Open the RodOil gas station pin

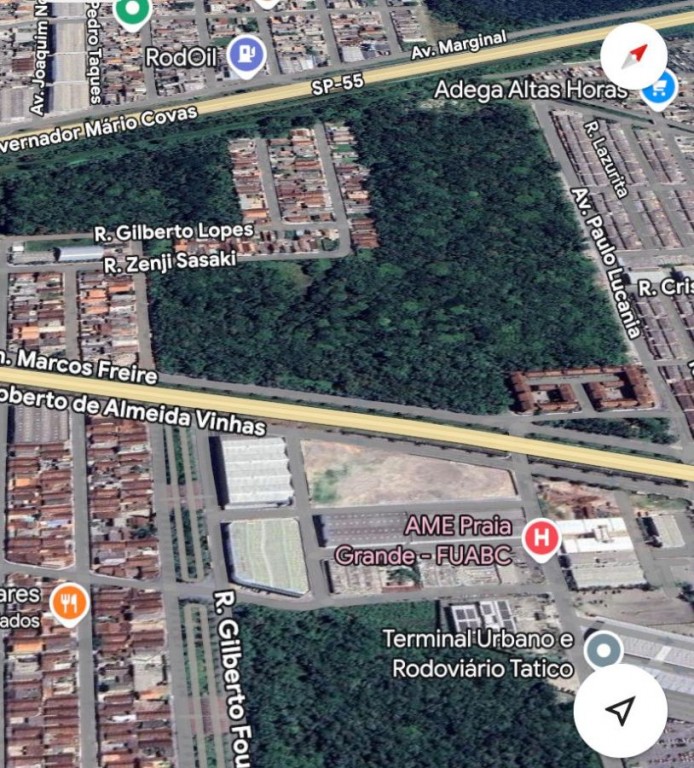[246, 56]
